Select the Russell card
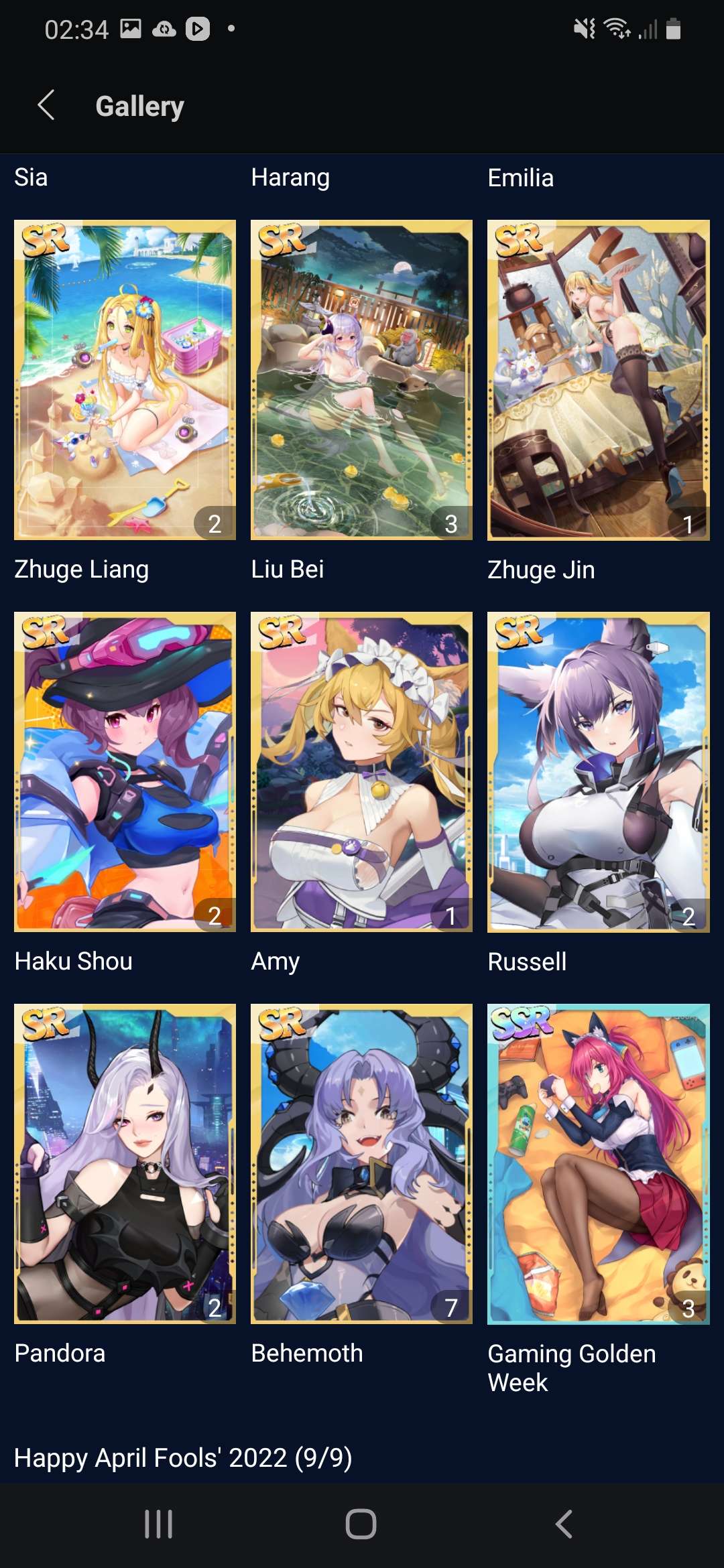Viewport: 724px width, 1568px height. [x=598, y=772]
